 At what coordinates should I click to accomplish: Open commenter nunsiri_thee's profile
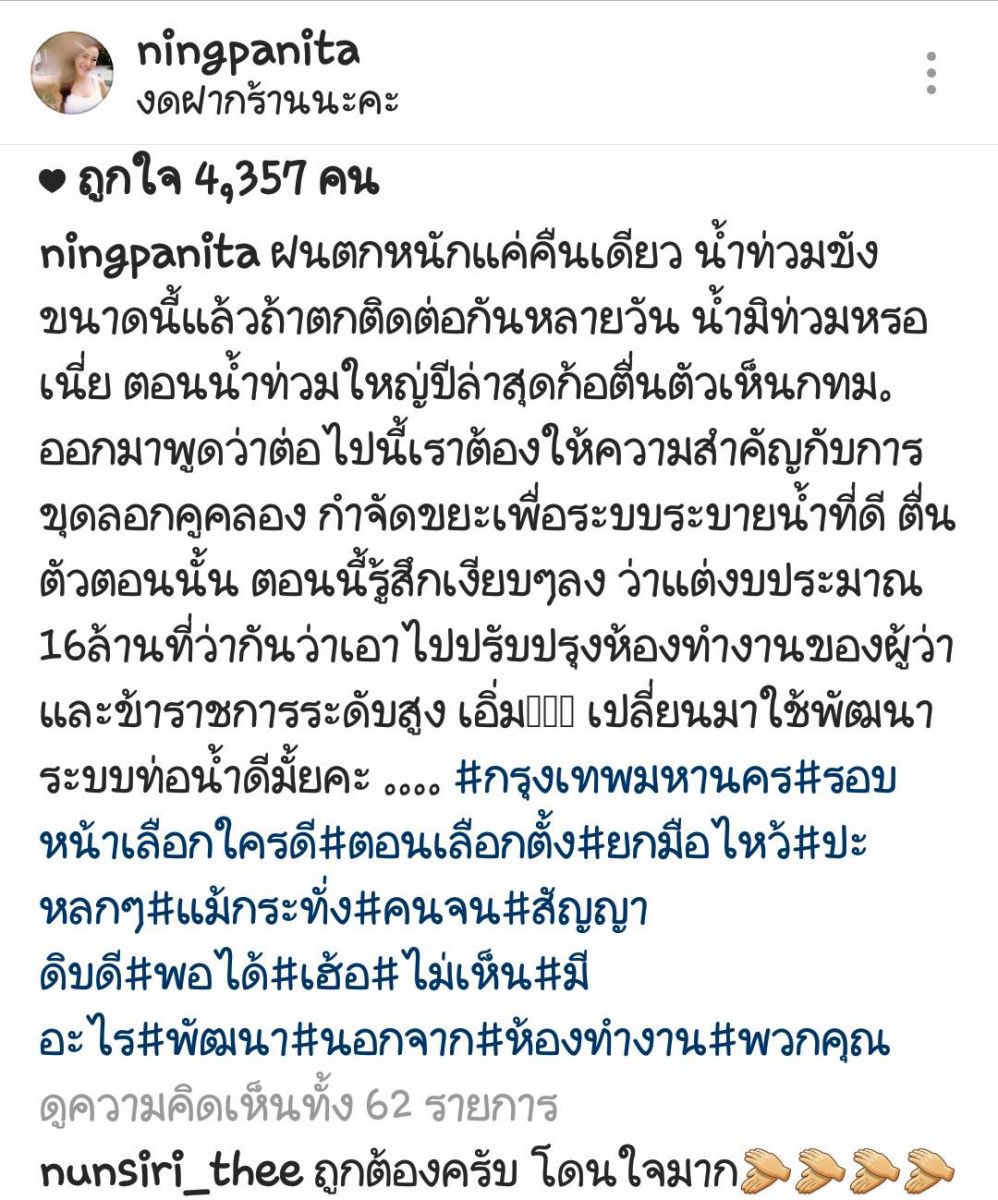click(171, 1170)
